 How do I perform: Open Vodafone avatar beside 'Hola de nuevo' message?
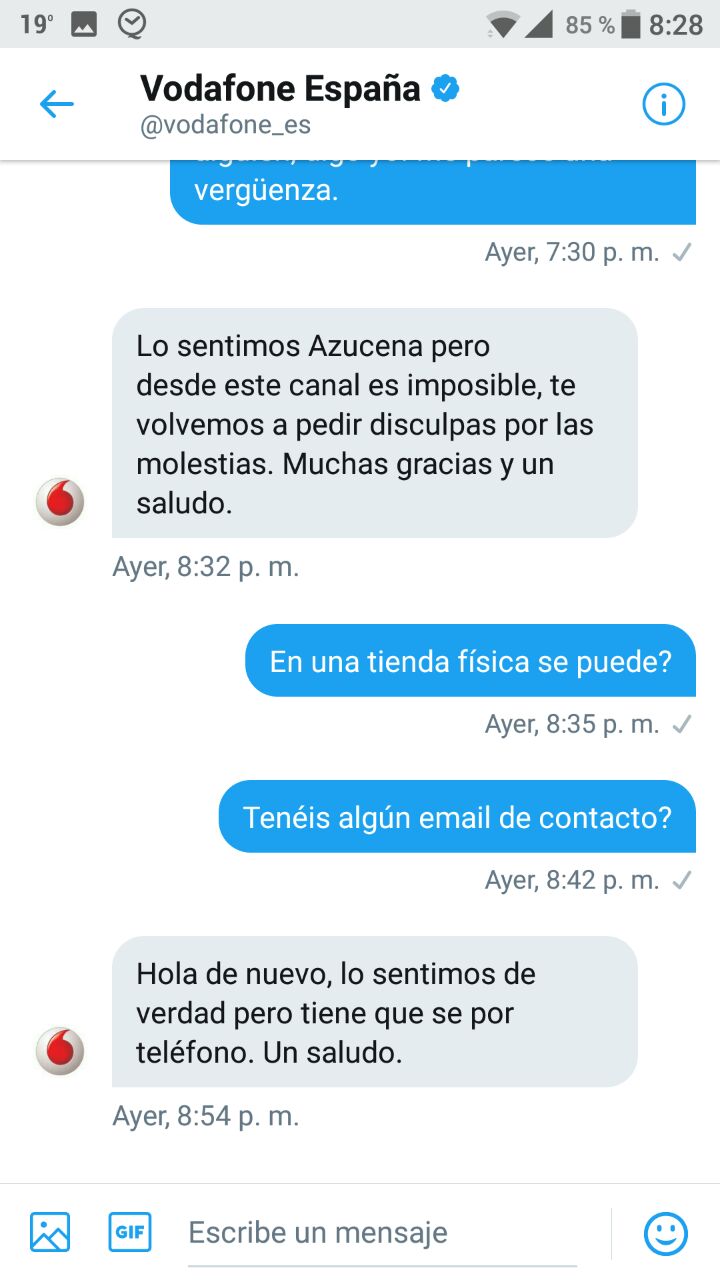[x=60, y=1051]
